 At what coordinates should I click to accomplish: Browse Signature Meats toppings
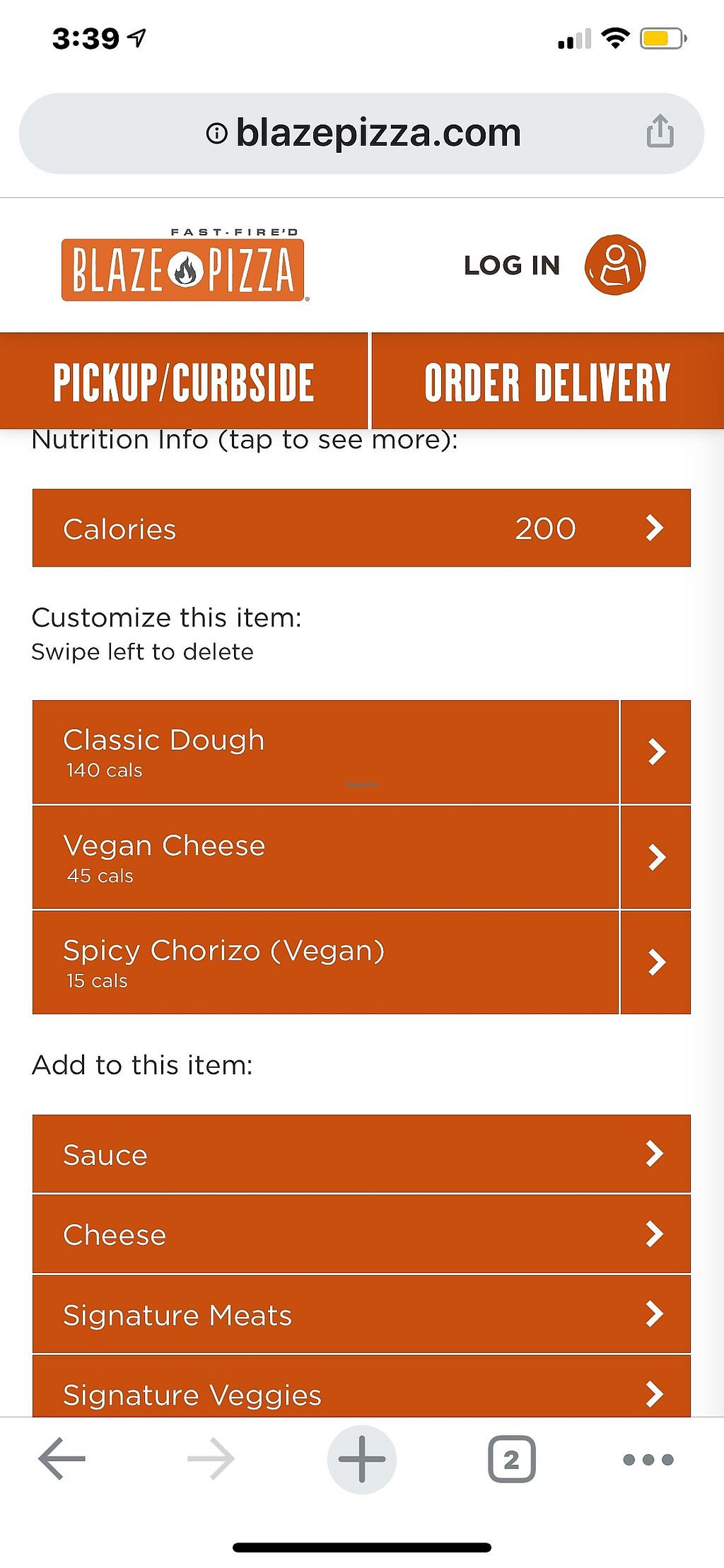(361, 1315)
